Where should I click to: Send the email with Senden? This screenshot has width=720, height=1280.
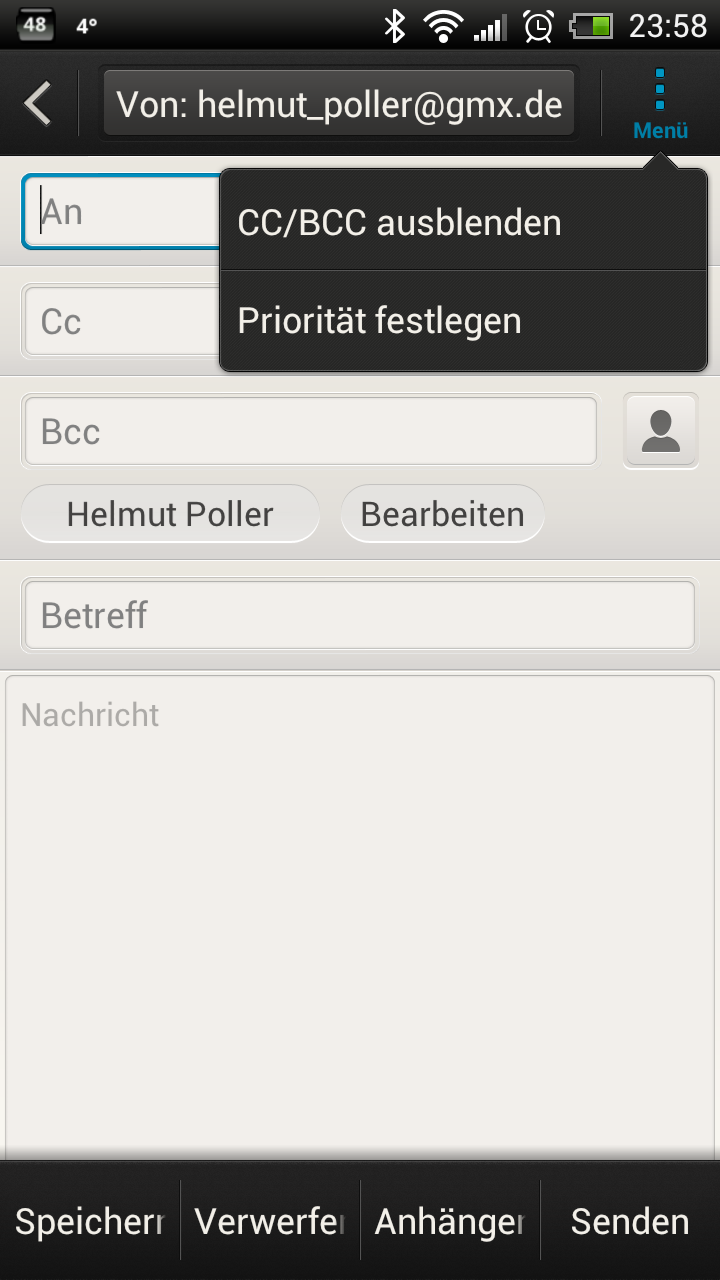pyautogui.click(x=630, y=1221)
